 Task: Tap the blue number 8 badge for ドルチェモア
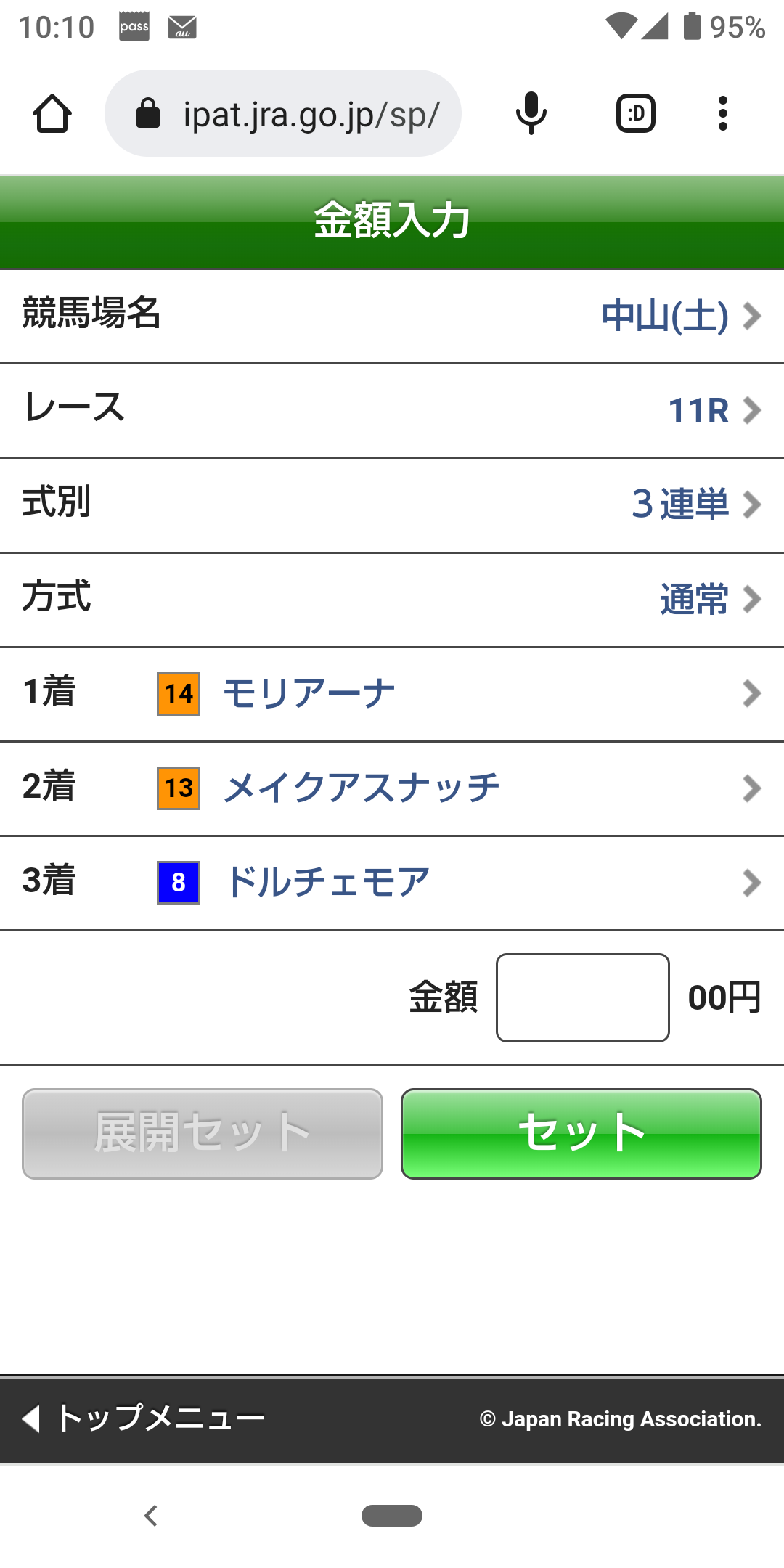178,882
